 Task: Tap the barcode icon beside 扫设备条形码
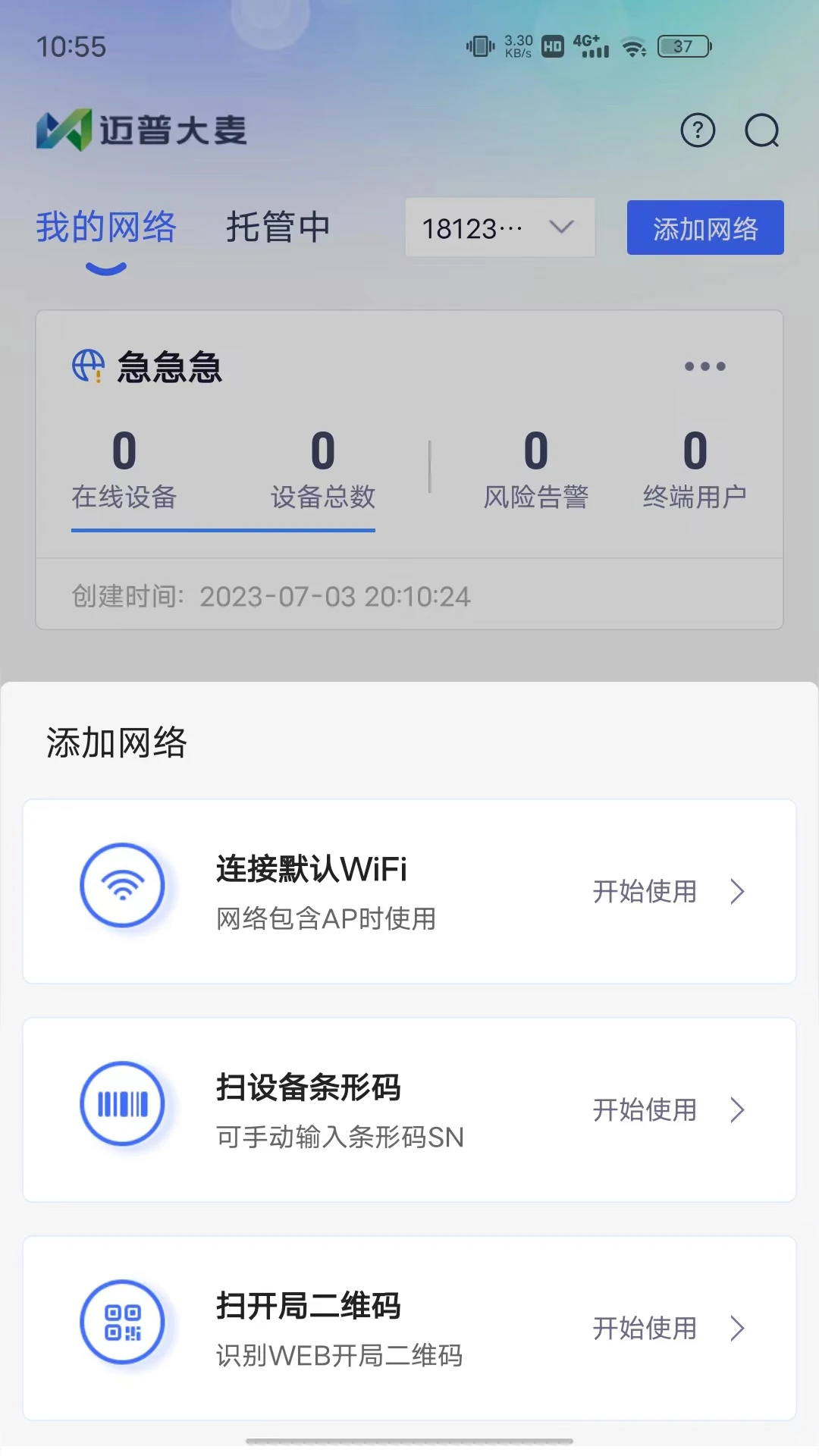pyautogui.click(x=121, y=1102)
